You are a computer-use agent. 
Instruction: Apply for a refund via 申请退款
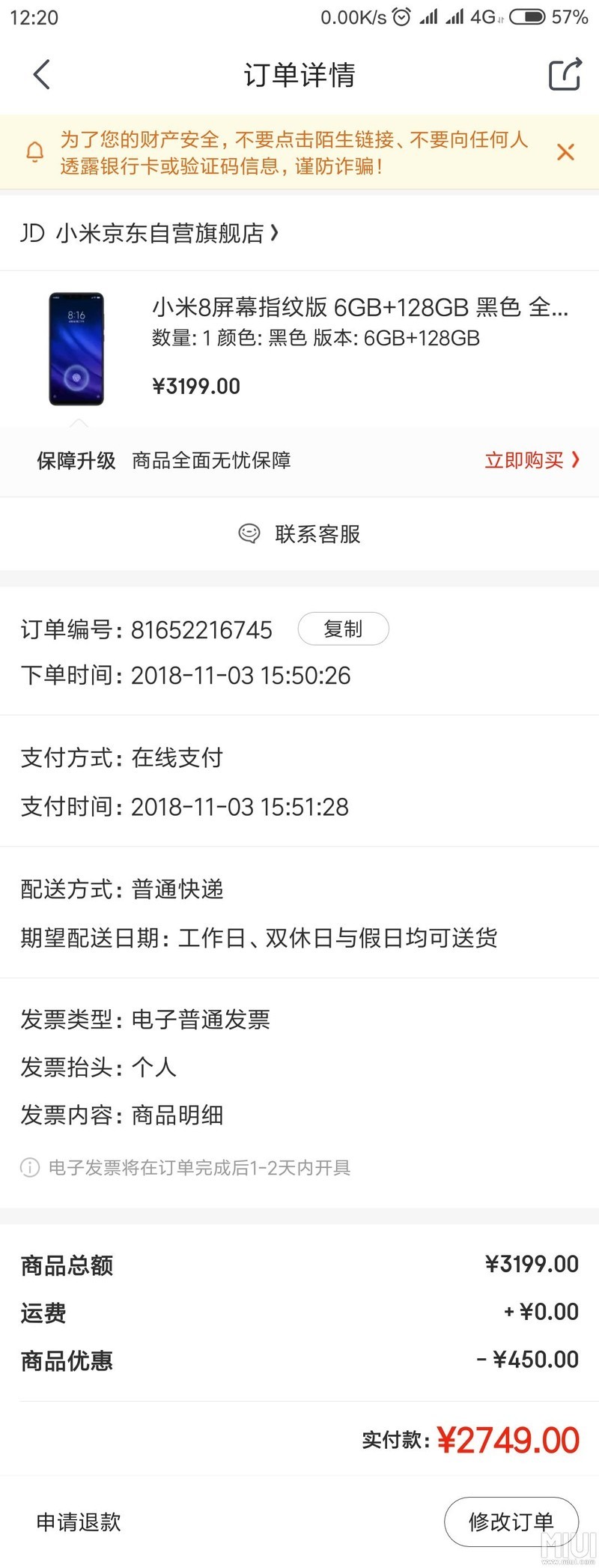pos(79,1522)
